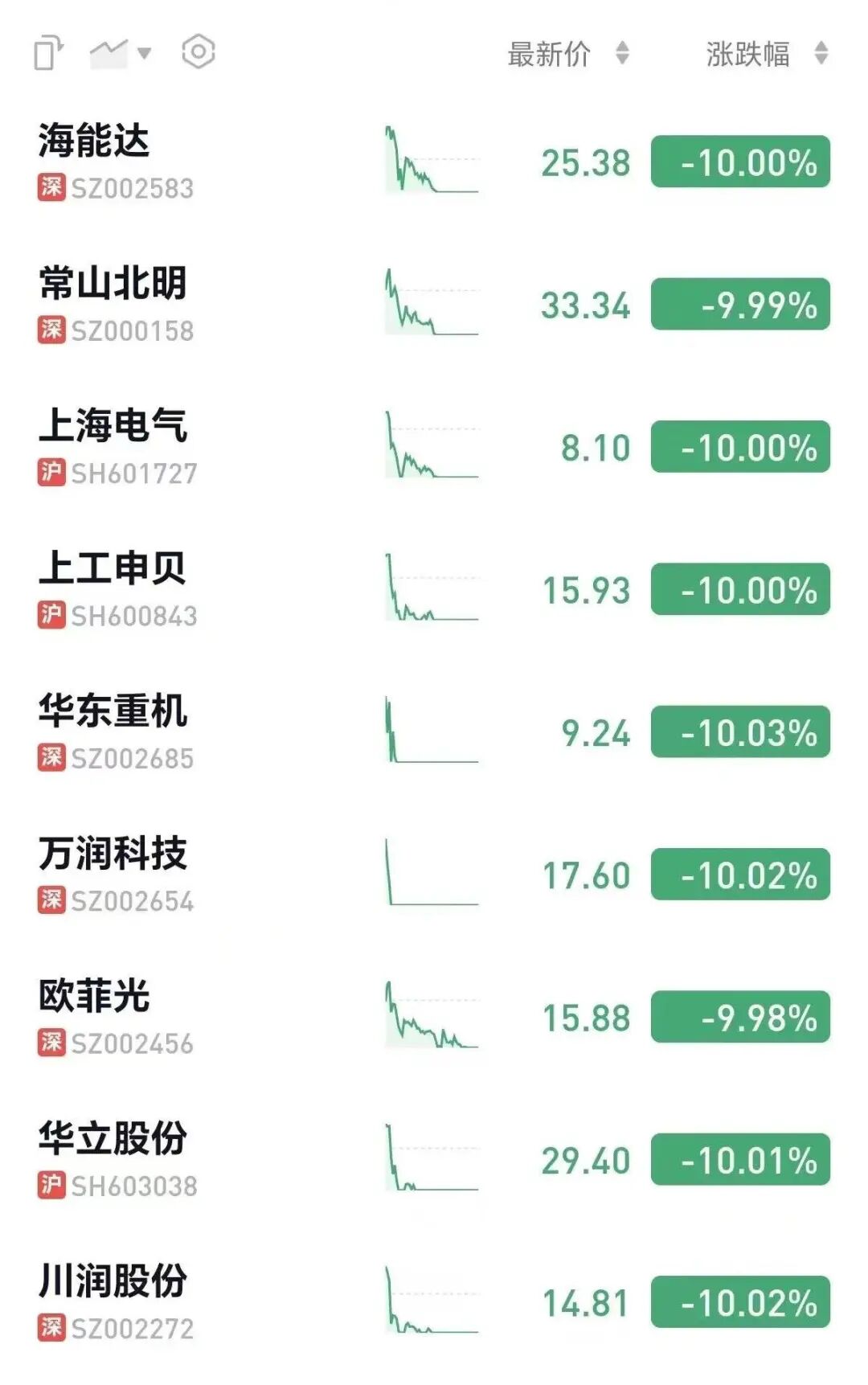Open the chart style dropdown
868x1385 pixels.
click(121, 54)
